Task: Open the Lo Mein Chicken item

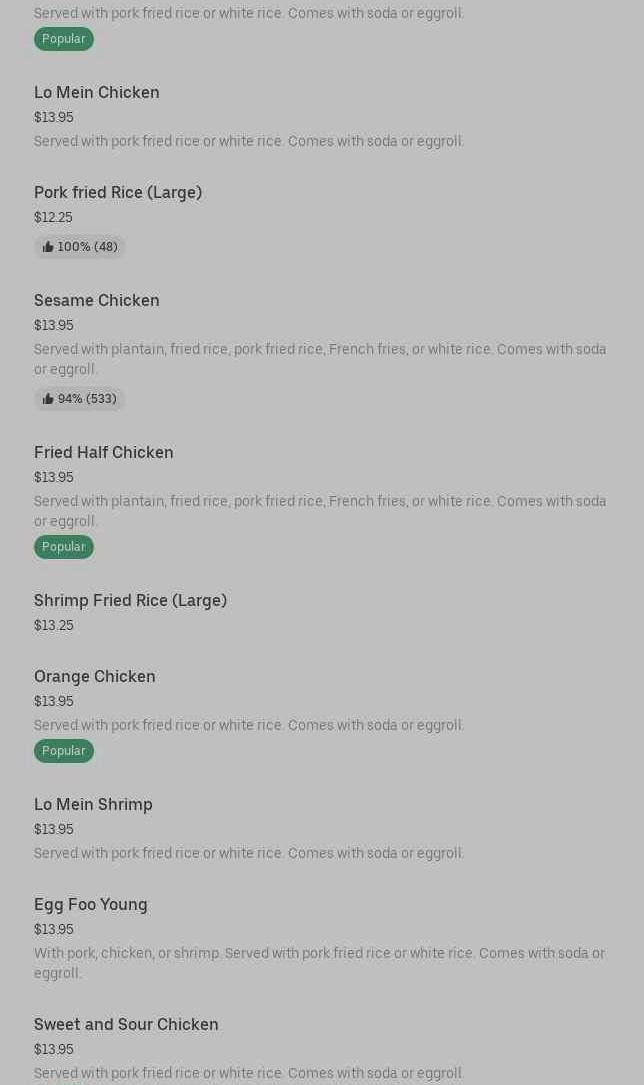Action: 97,93
